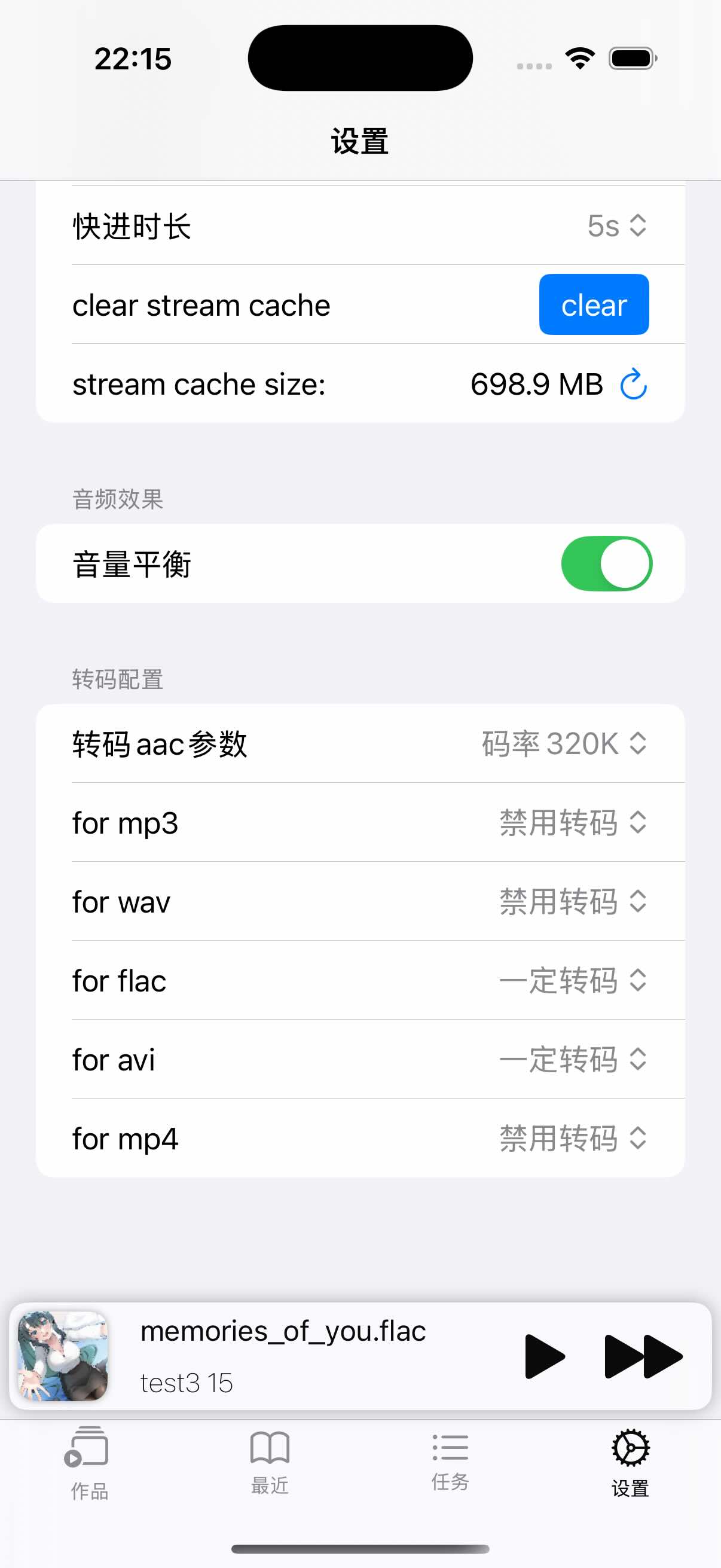Play memories_of_you.flac
Viewport: 721px width, 1568px height.
coord(544,1357)
